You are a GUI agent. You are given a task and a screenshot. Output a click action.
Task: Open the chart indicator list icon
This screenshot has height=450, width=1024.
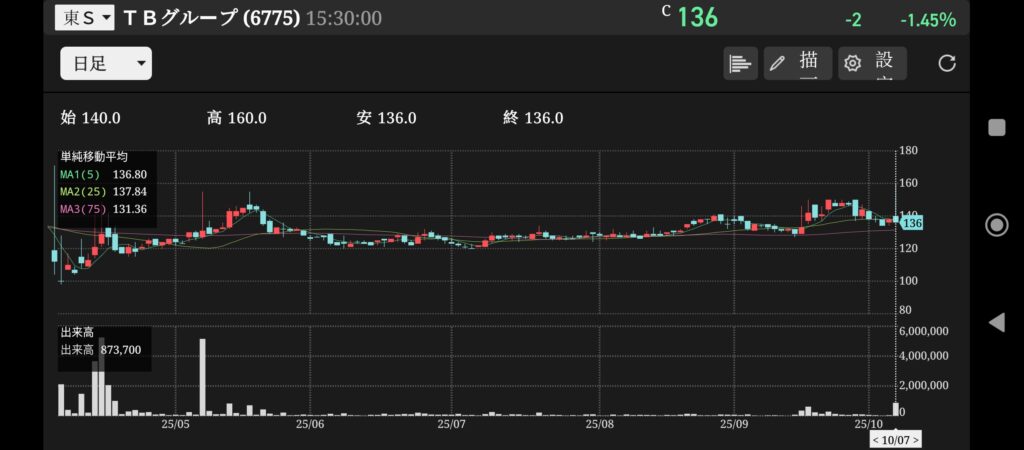pyautogui.click(x=740, y=64)
